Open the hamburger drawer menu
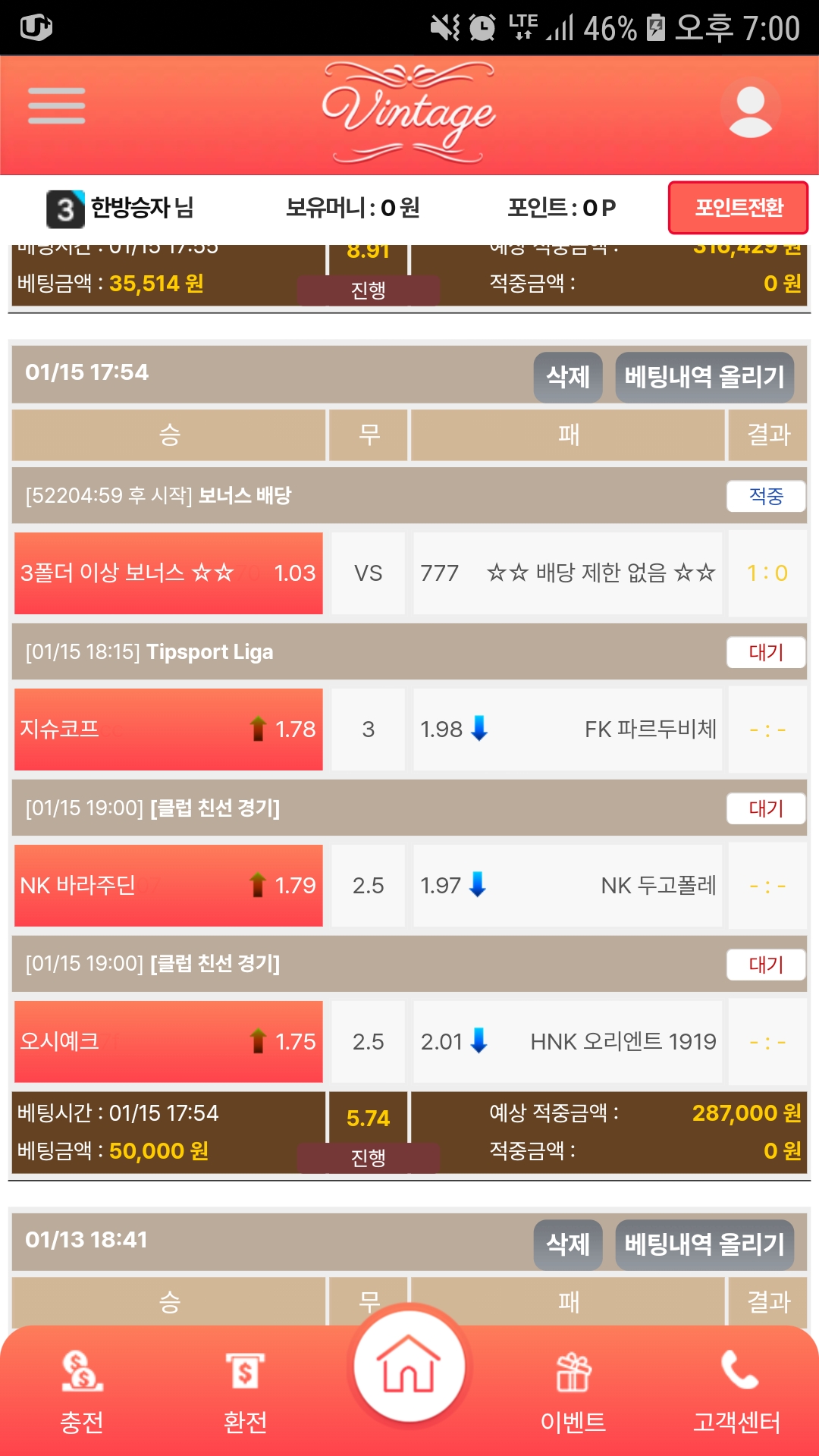Screen dimensions: 819x1456 57,105
